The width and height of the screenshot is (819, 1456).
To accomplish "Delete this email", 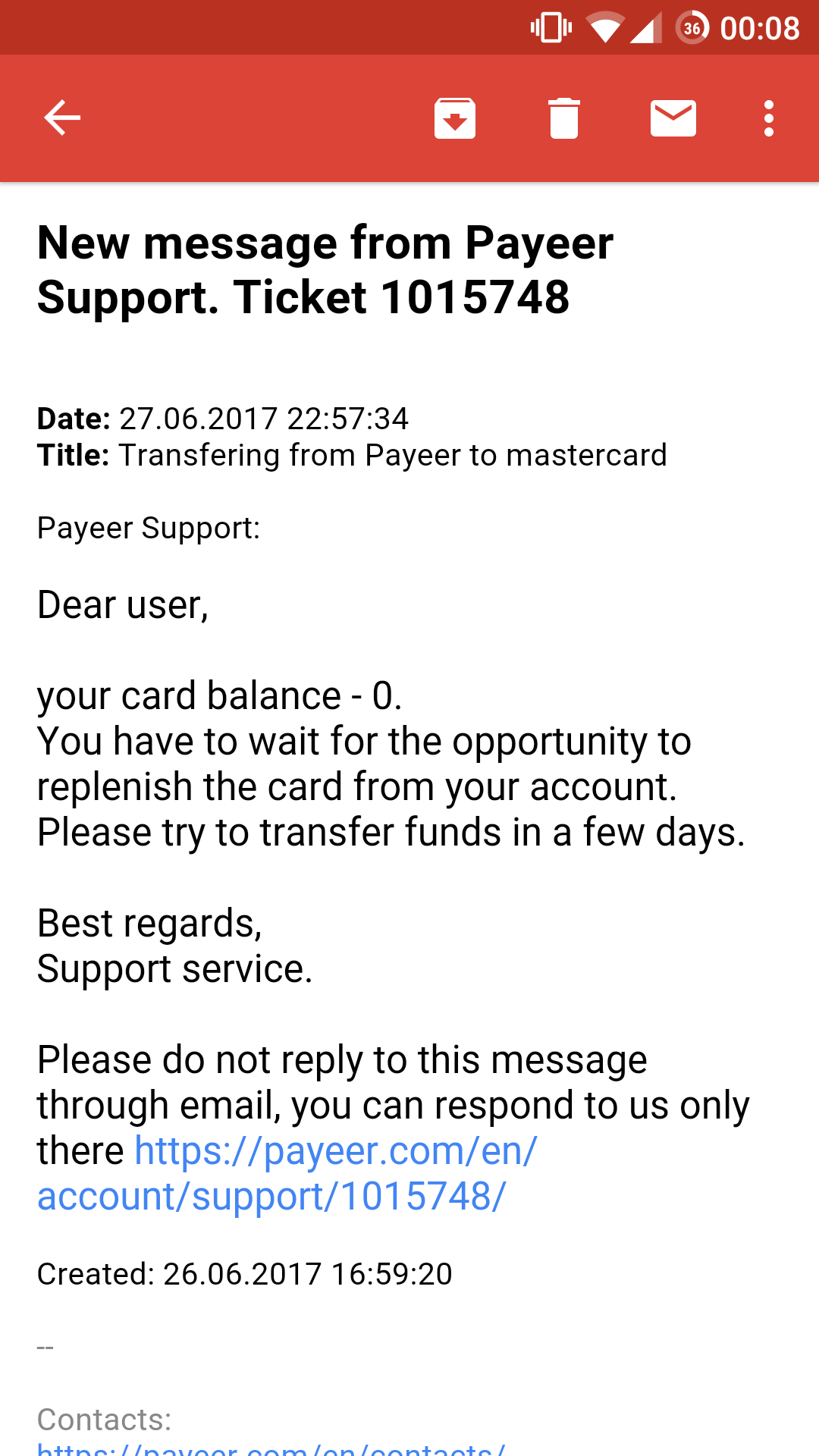I will tap(564, 118).
